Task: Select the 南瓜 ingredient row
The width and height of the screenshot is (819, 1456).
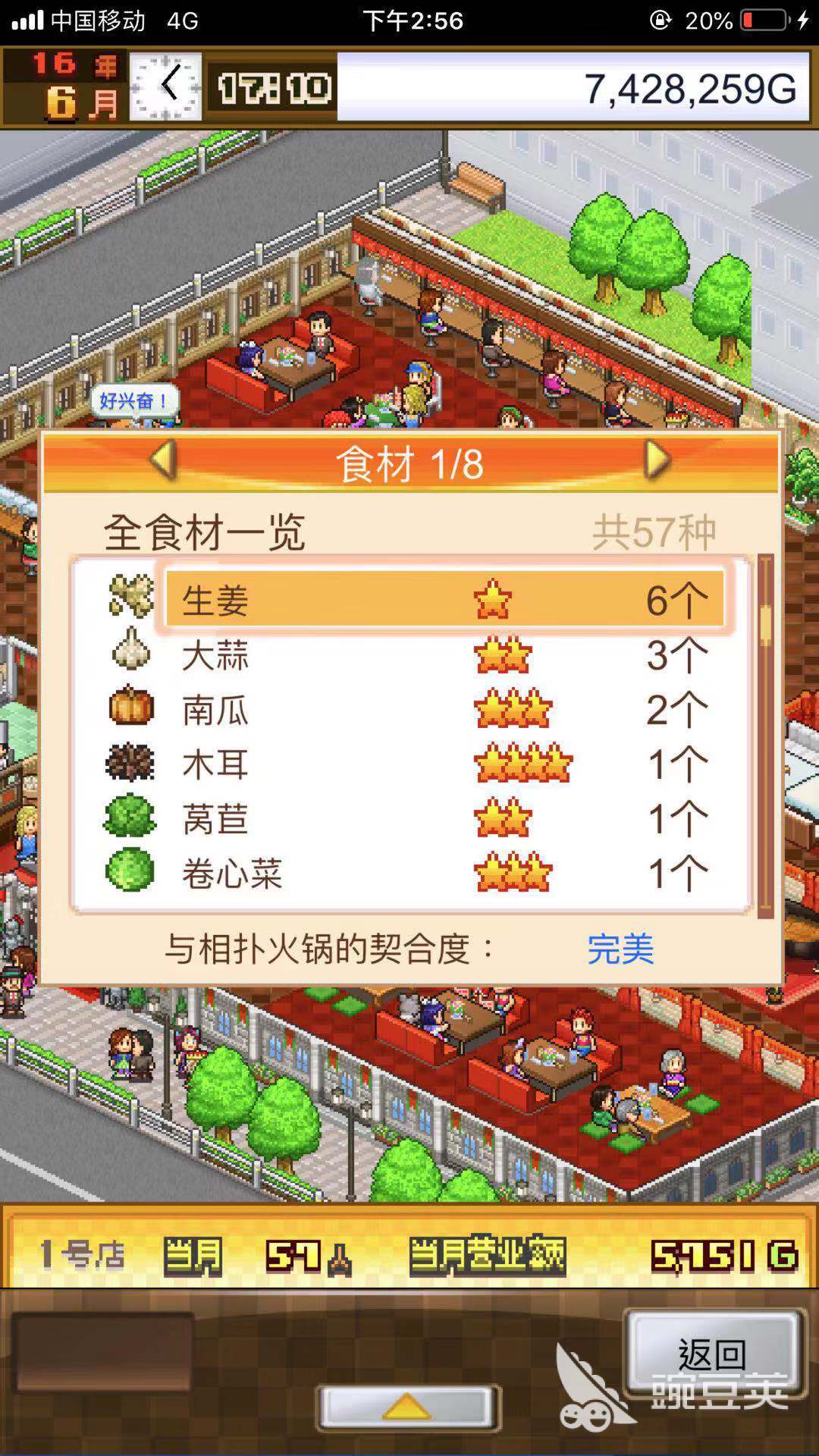Action: 444,710
